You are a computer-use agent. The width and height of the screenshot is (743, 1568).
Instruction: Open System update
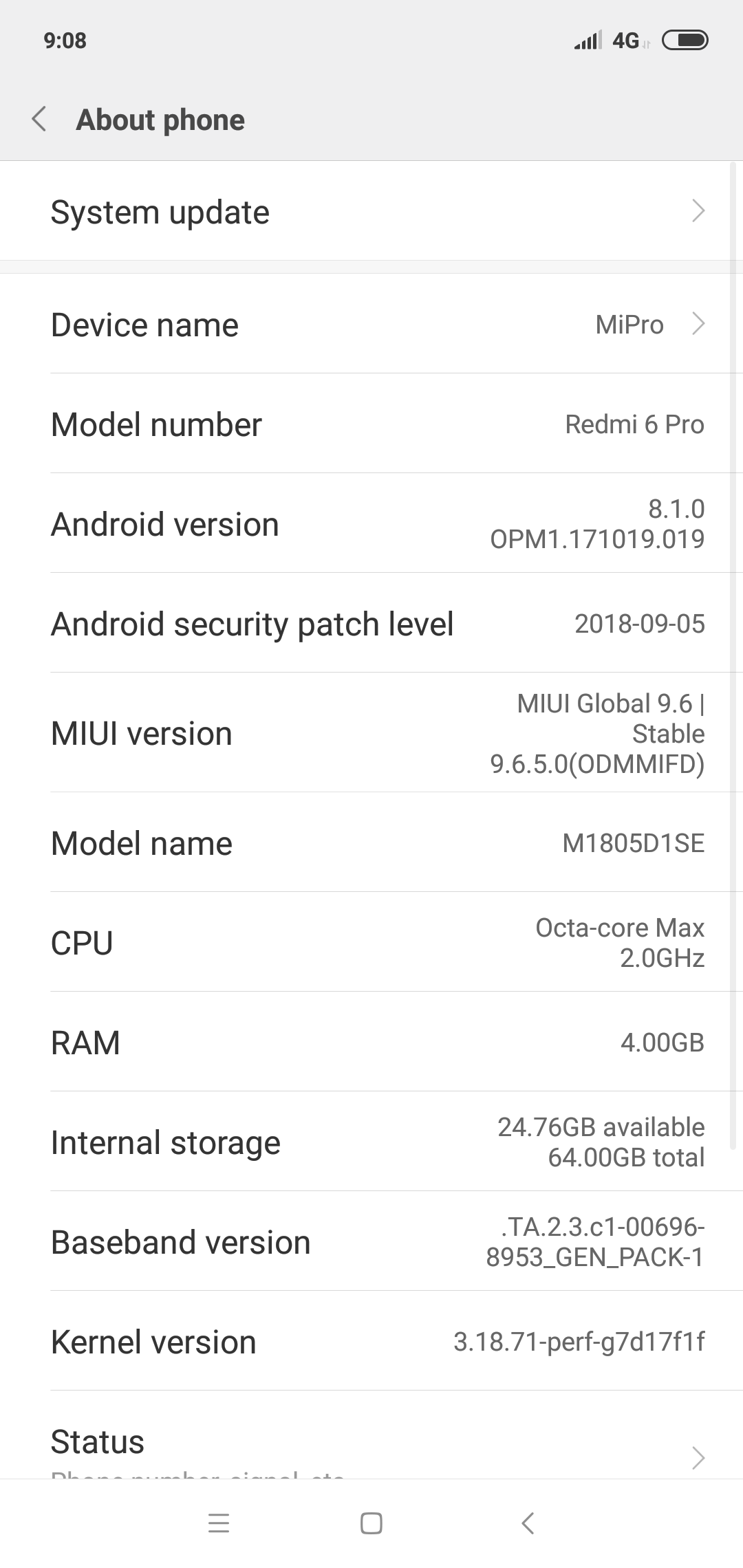pos(371,211)
